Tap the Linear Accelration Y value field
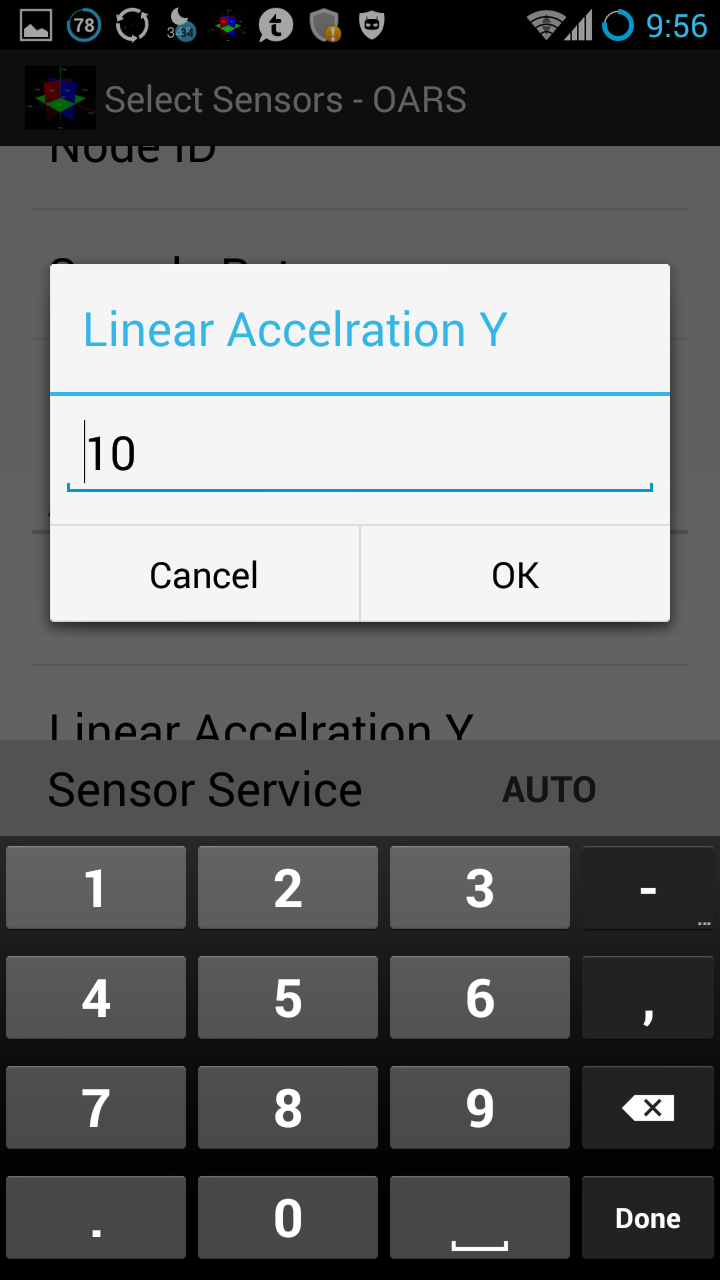 click(x=360, y=454)
